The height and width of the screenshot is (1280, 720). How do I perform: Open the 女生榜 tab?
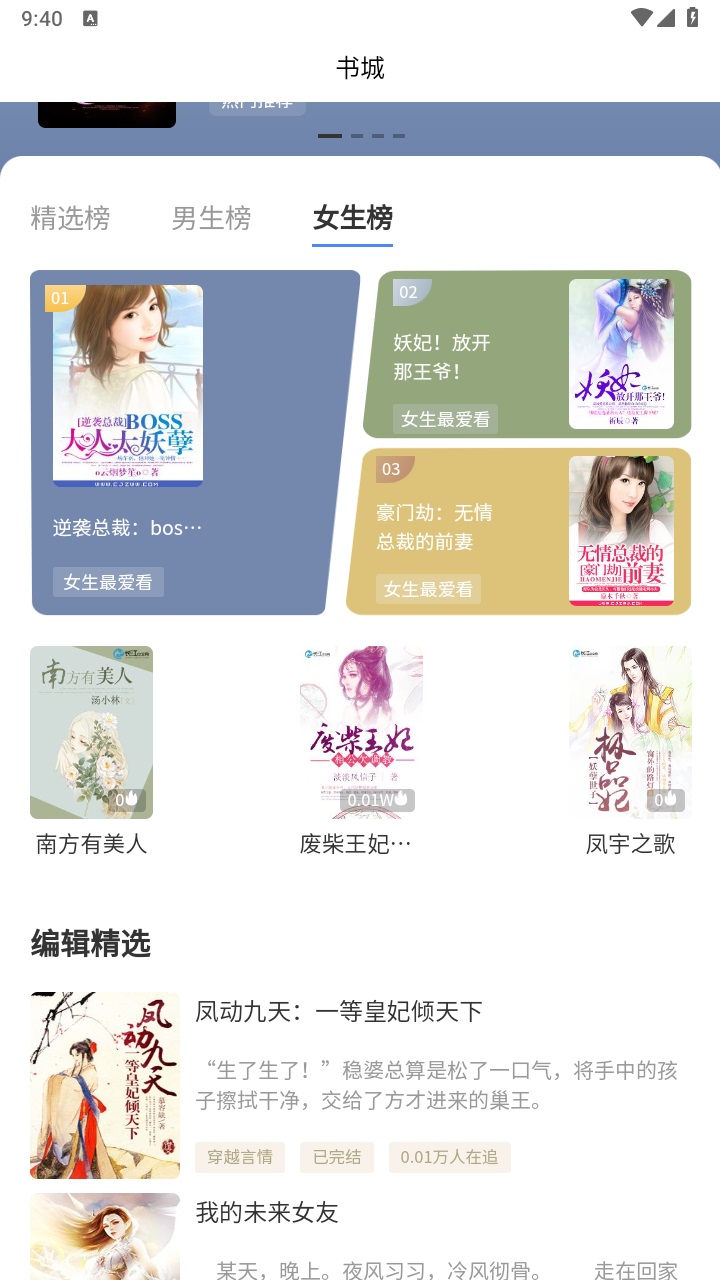click(x=352, y=218)
